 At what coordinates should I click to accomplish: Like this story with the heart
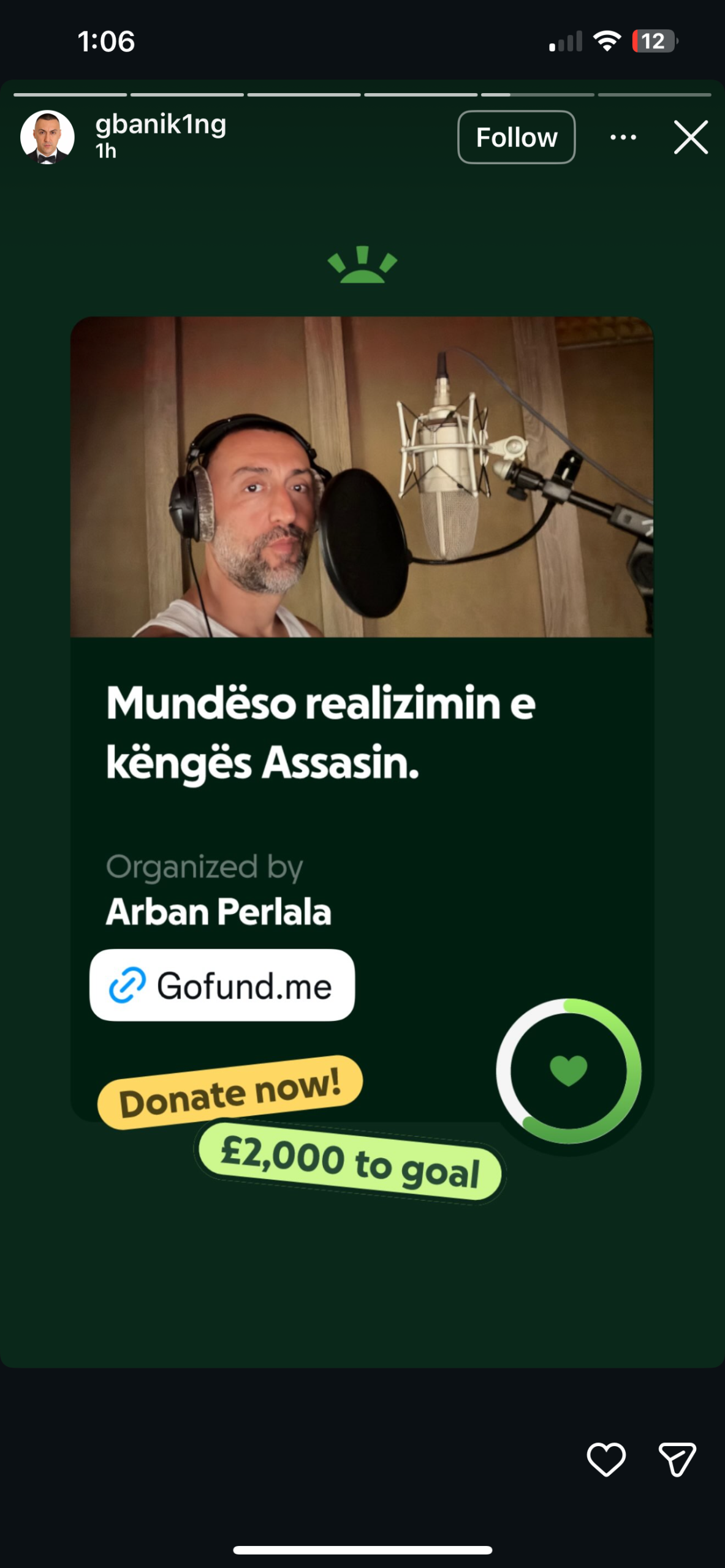tap(606, 1459)
